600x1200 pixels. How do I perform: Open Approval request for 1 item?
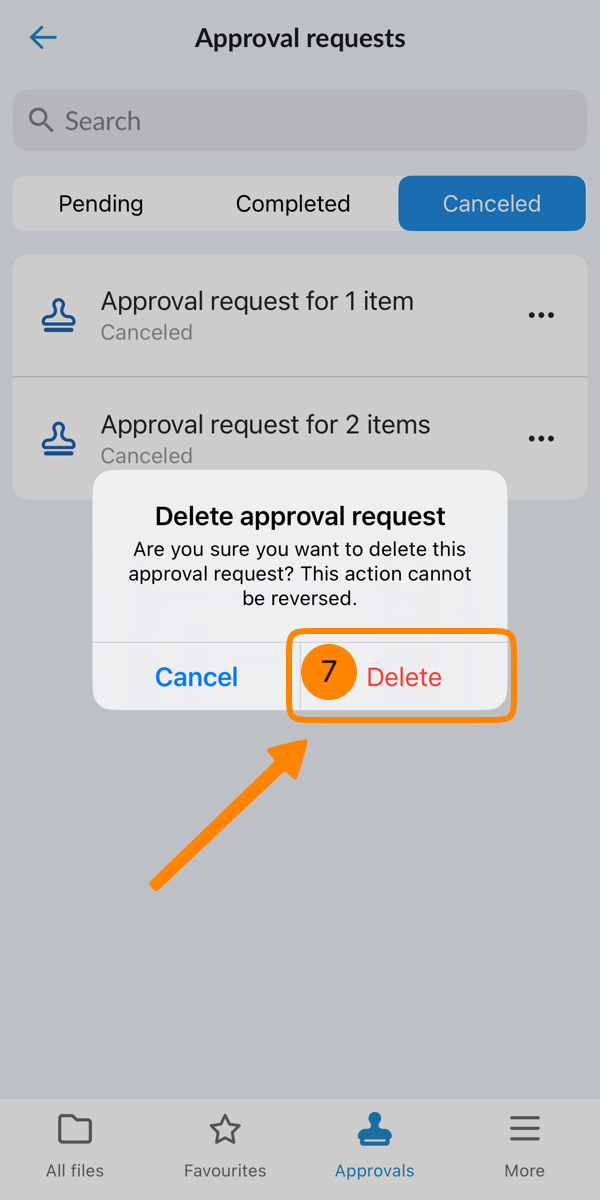257,314
